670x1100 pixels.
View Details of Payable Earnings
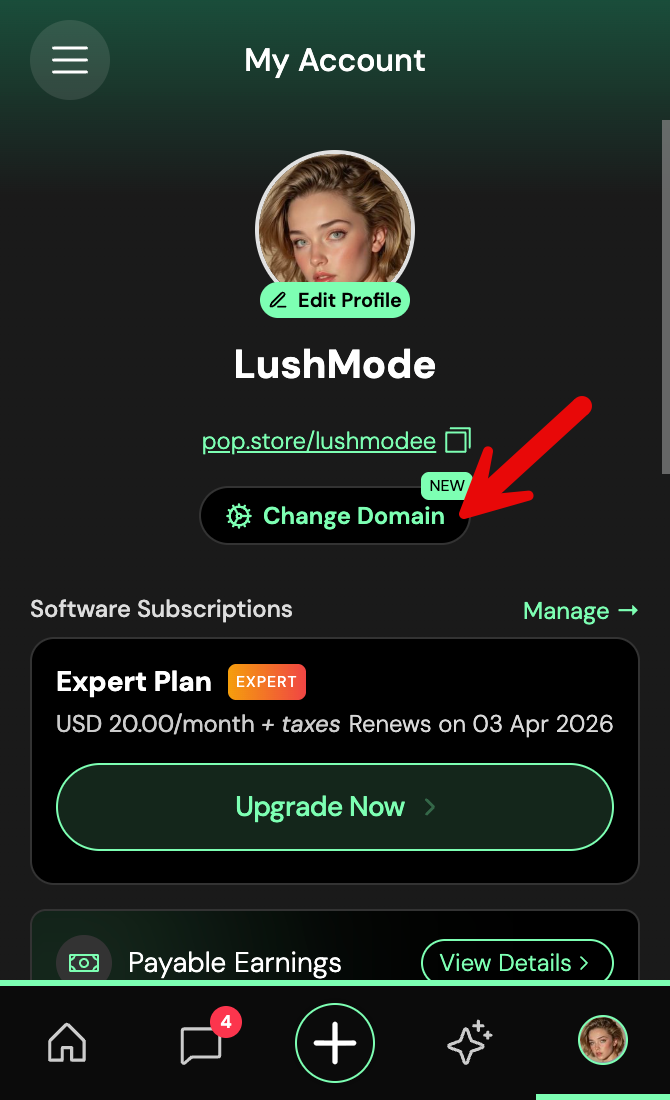[516, 962]
